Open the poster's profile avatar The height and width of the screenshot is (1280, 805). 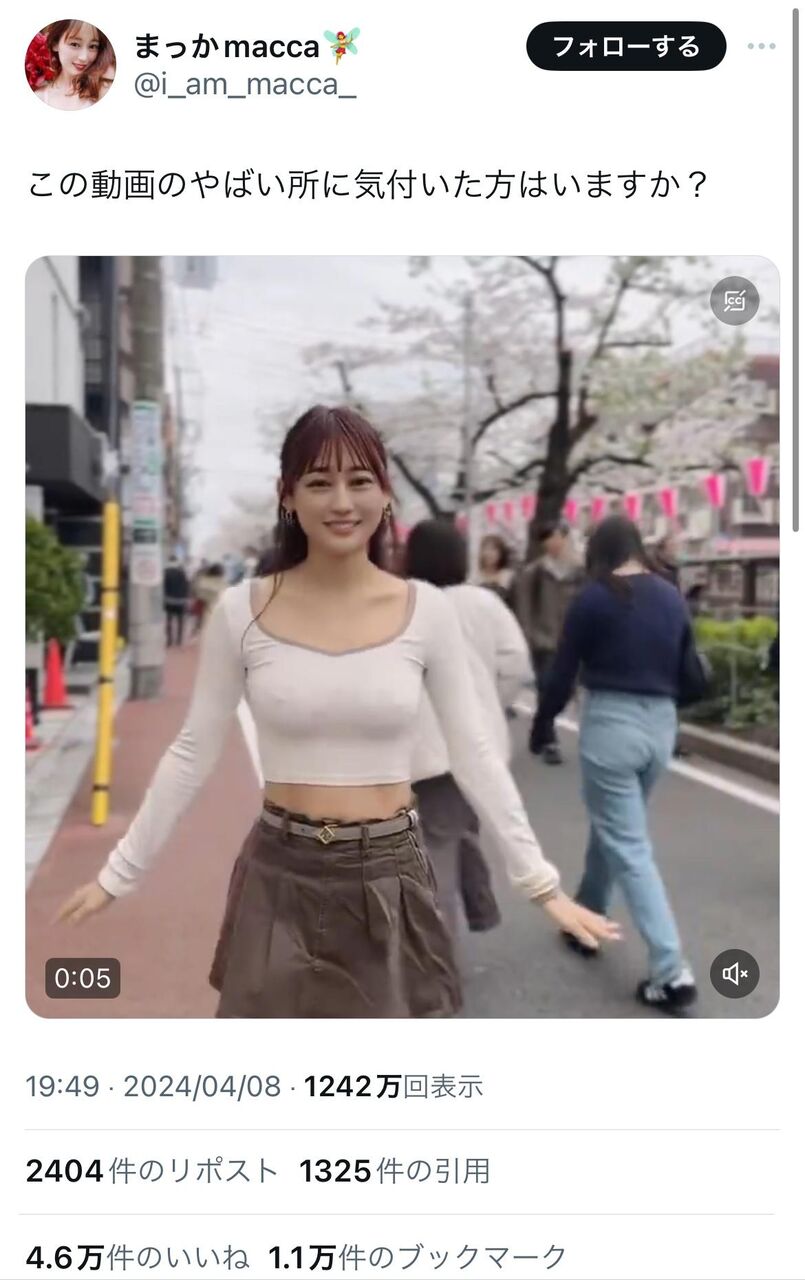(70, 64)
